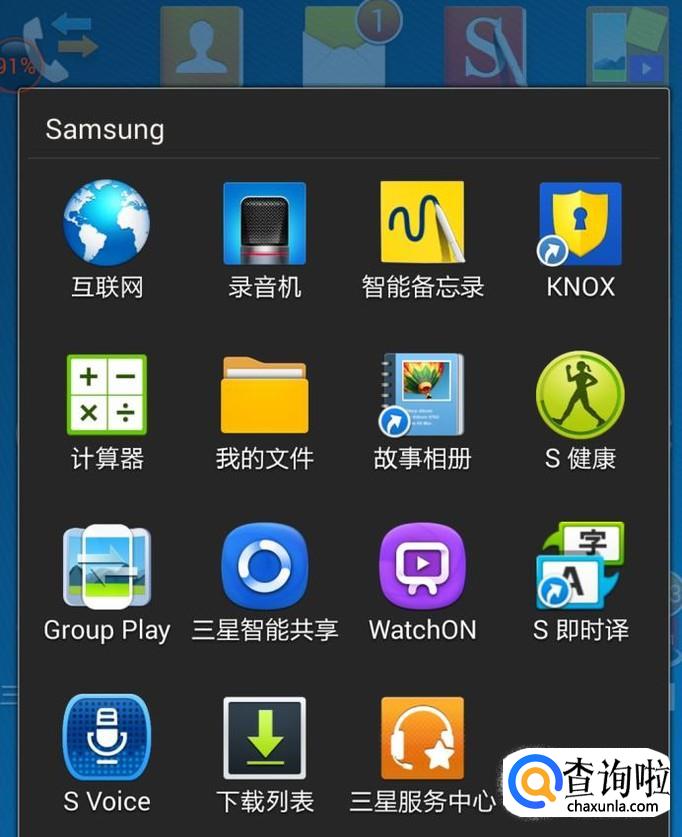Open the S Voice assistant
The height and width of the screenshot is (837, 682).
[x=106, y=739]
